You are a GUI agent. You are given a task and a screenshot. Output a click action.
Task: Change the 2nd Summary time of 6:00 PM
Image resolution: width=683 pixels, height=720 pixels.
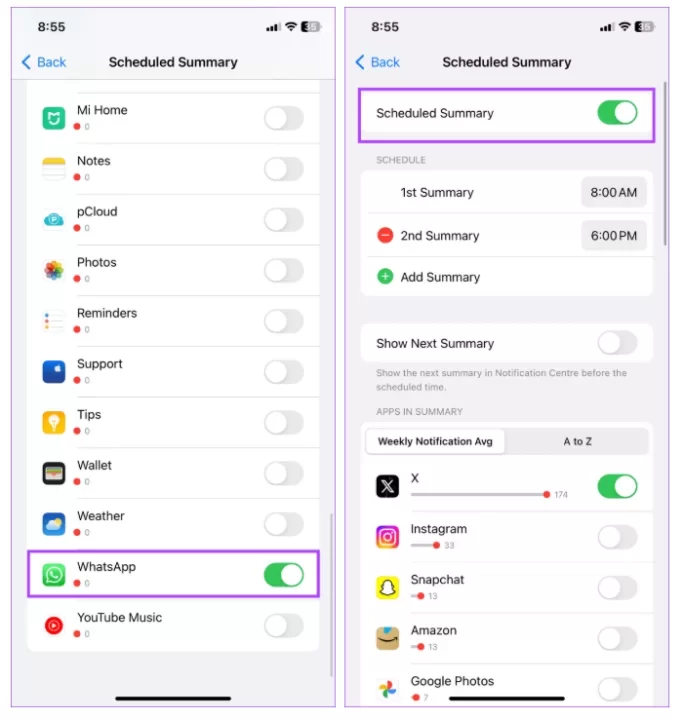pyautogui.click(x=613, y=236)
